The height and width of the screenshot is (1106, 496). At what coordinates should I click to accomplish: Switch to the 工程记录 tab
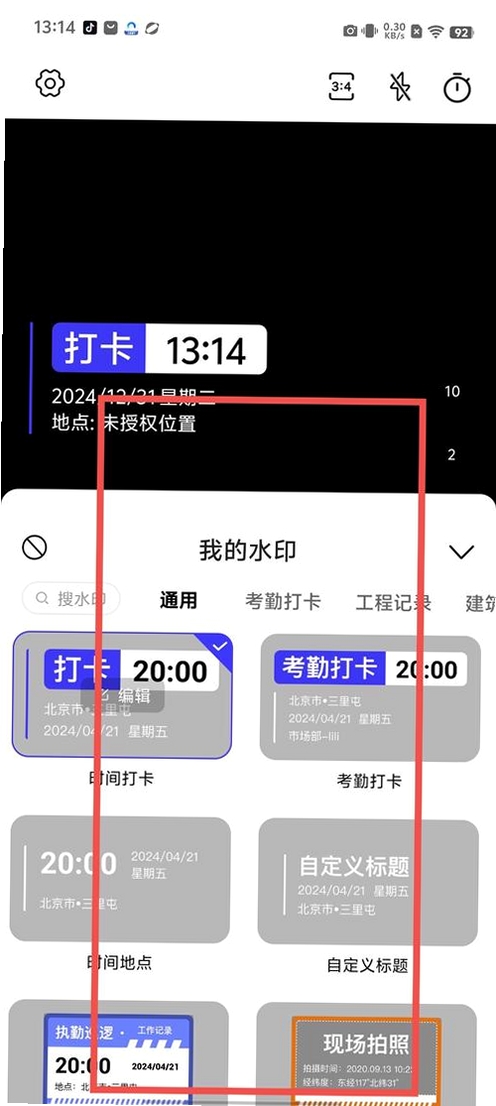pyautogui.click(x=393, y=602)
